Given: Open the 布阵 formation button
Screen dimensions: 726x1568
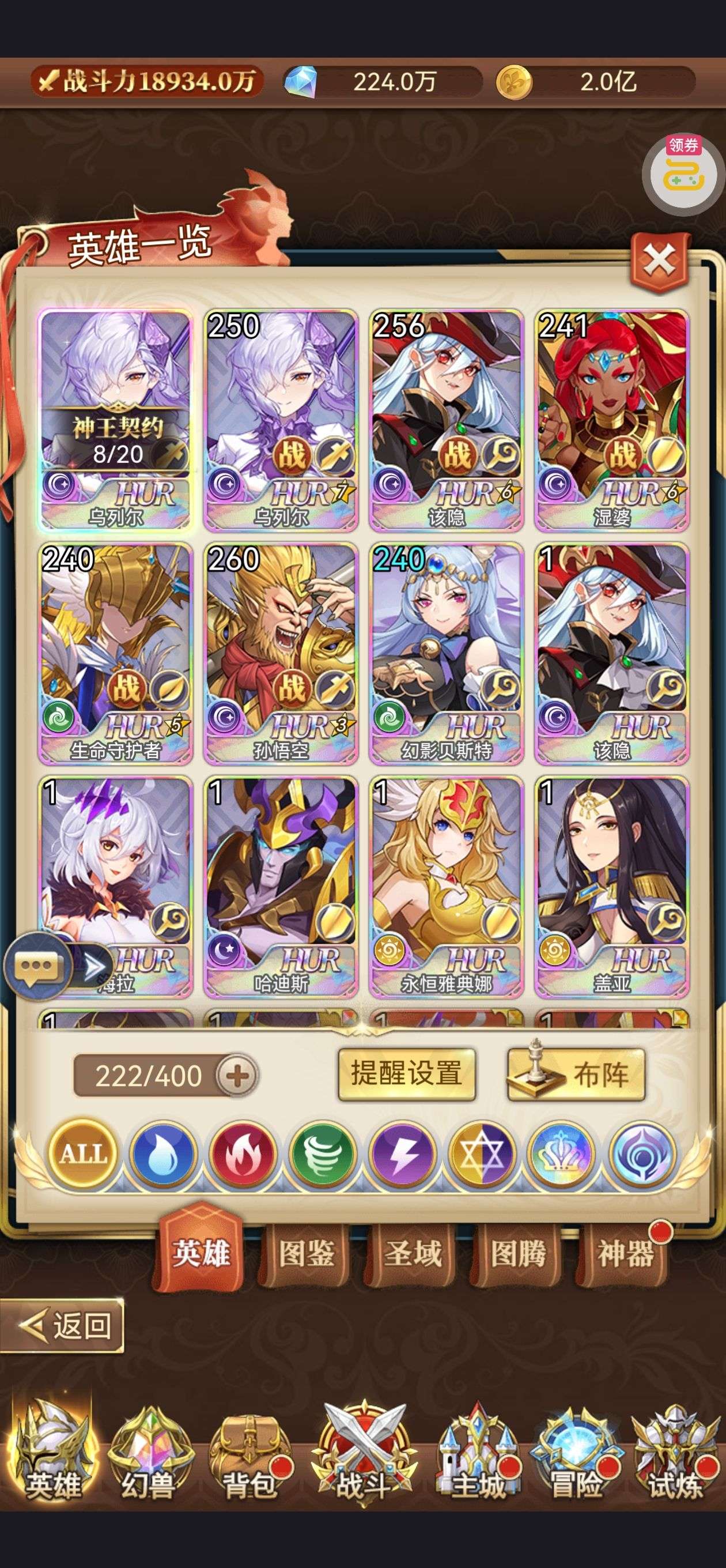Looking at the screenshot, I should (576, 1075).
